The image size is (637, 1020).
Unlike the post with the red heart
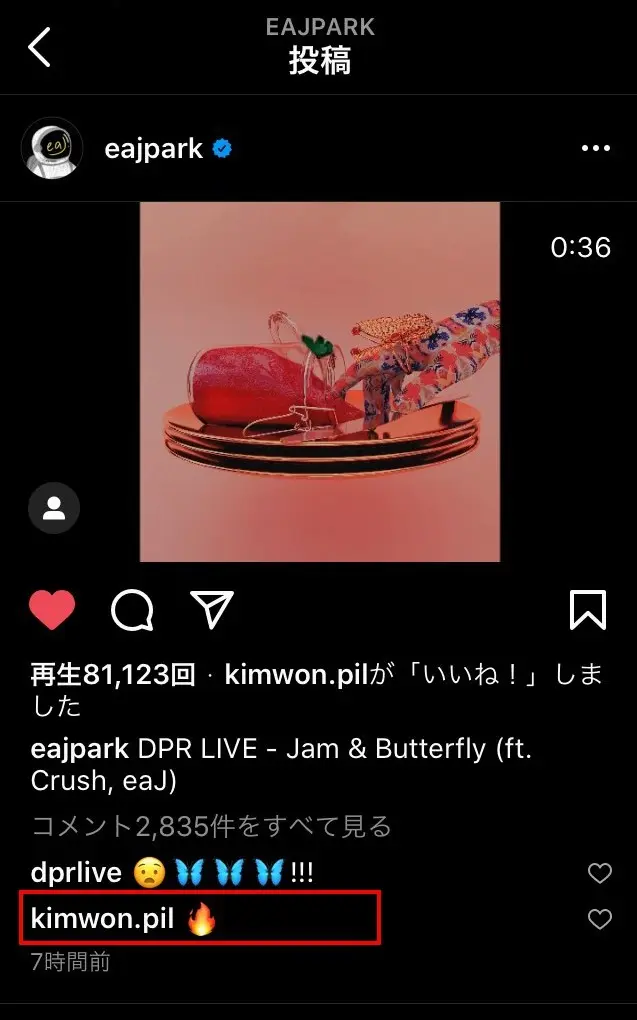point(52,610)
